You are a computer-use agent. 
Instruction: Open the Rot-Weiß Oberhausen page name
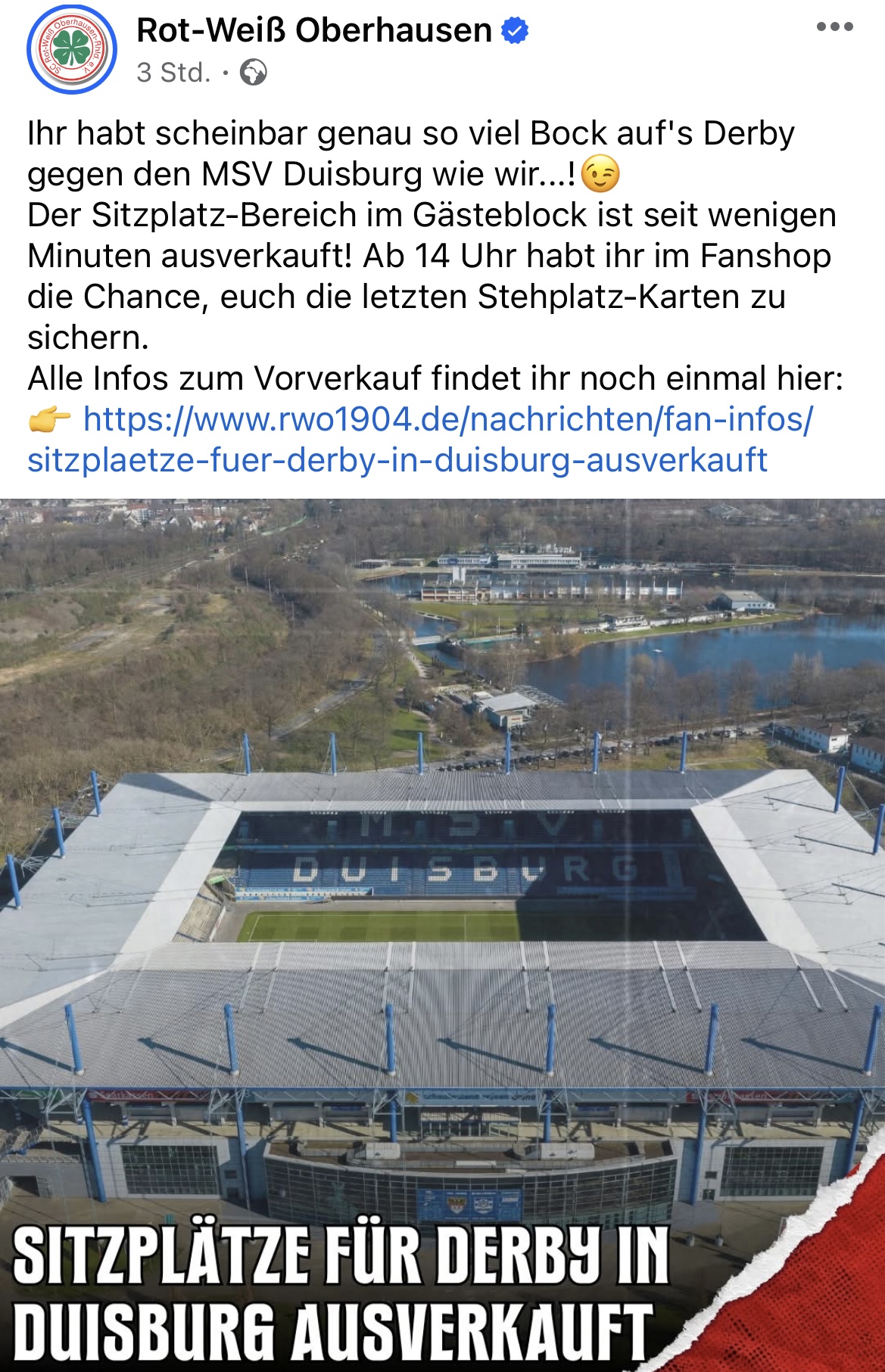(314, 30)
